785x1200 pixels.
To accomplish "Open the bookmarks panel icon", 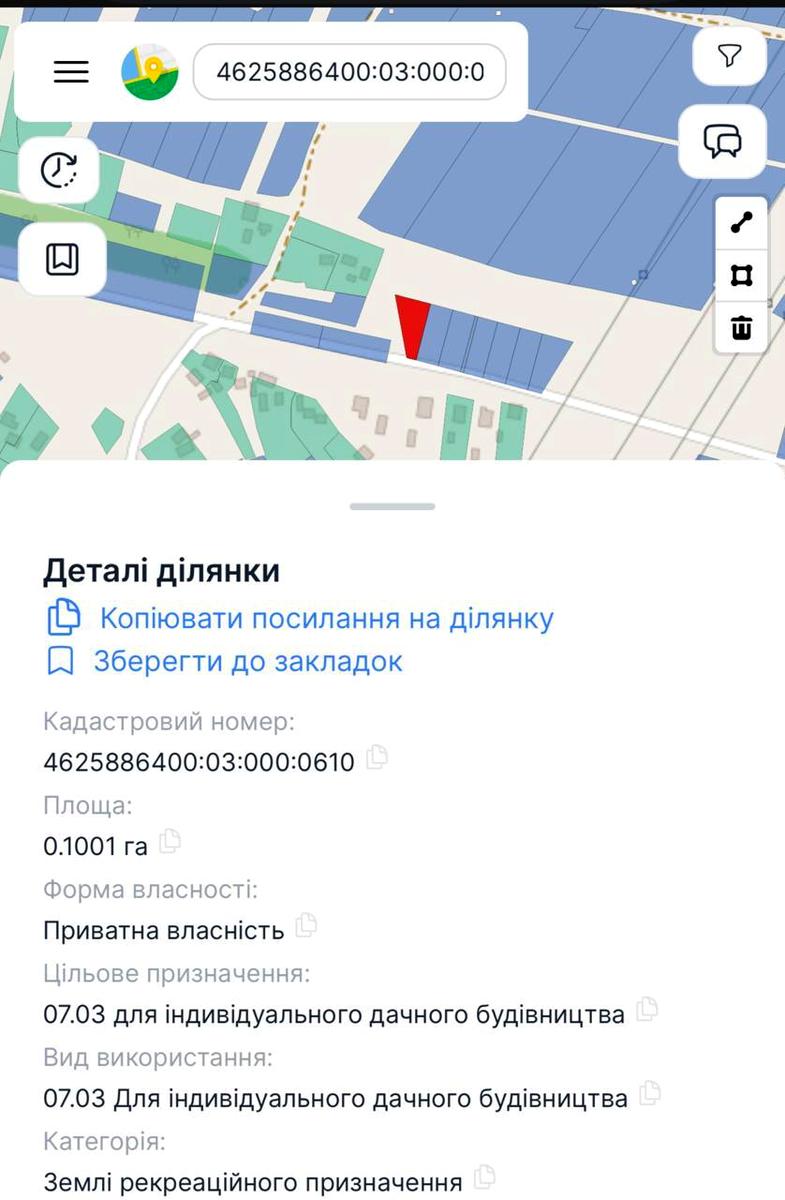I will 62,258.
